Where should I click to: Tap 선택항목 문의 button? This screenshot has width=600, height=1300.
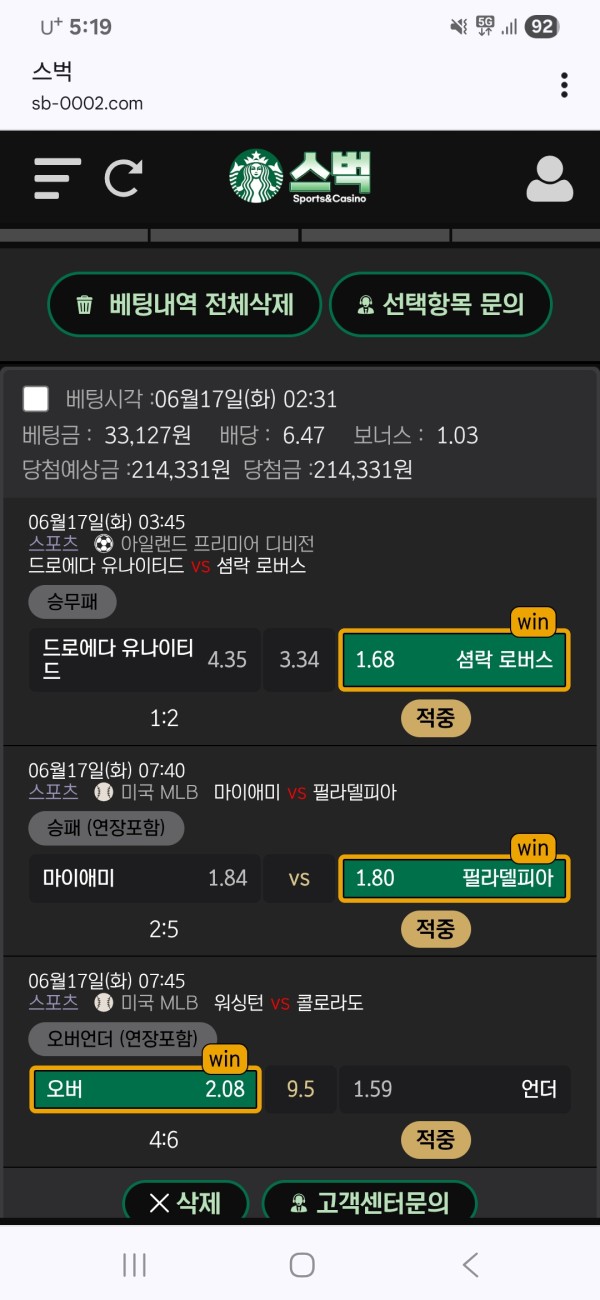click(441, 304)
